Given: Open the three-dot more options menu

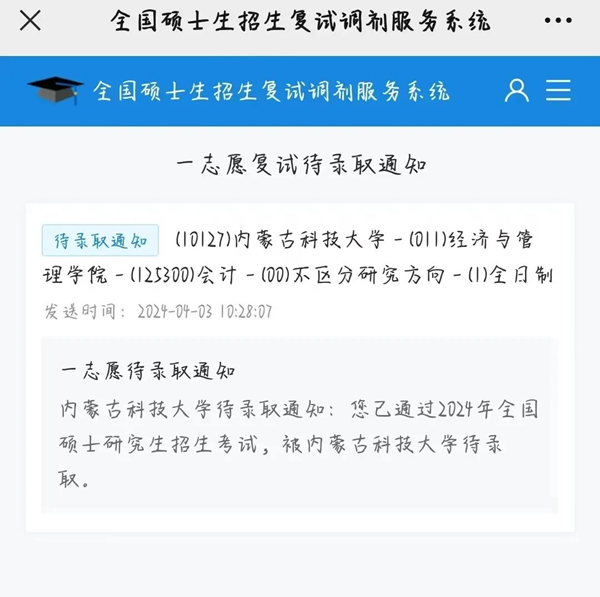Looking at the screenshot, I should tap(557, 21).
